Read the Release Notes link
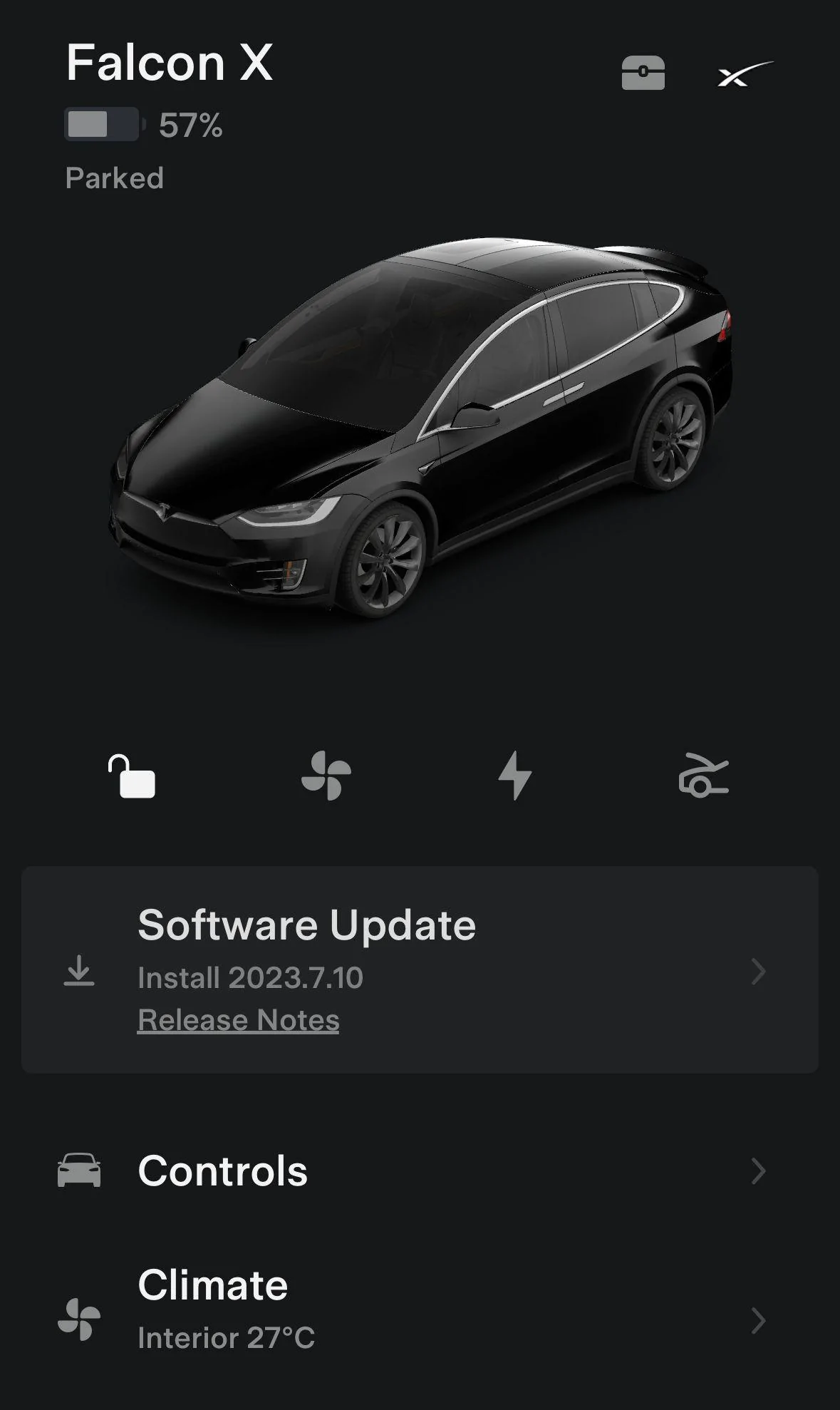Screen dimensions: 840x1410 (x=238, y=1020)
